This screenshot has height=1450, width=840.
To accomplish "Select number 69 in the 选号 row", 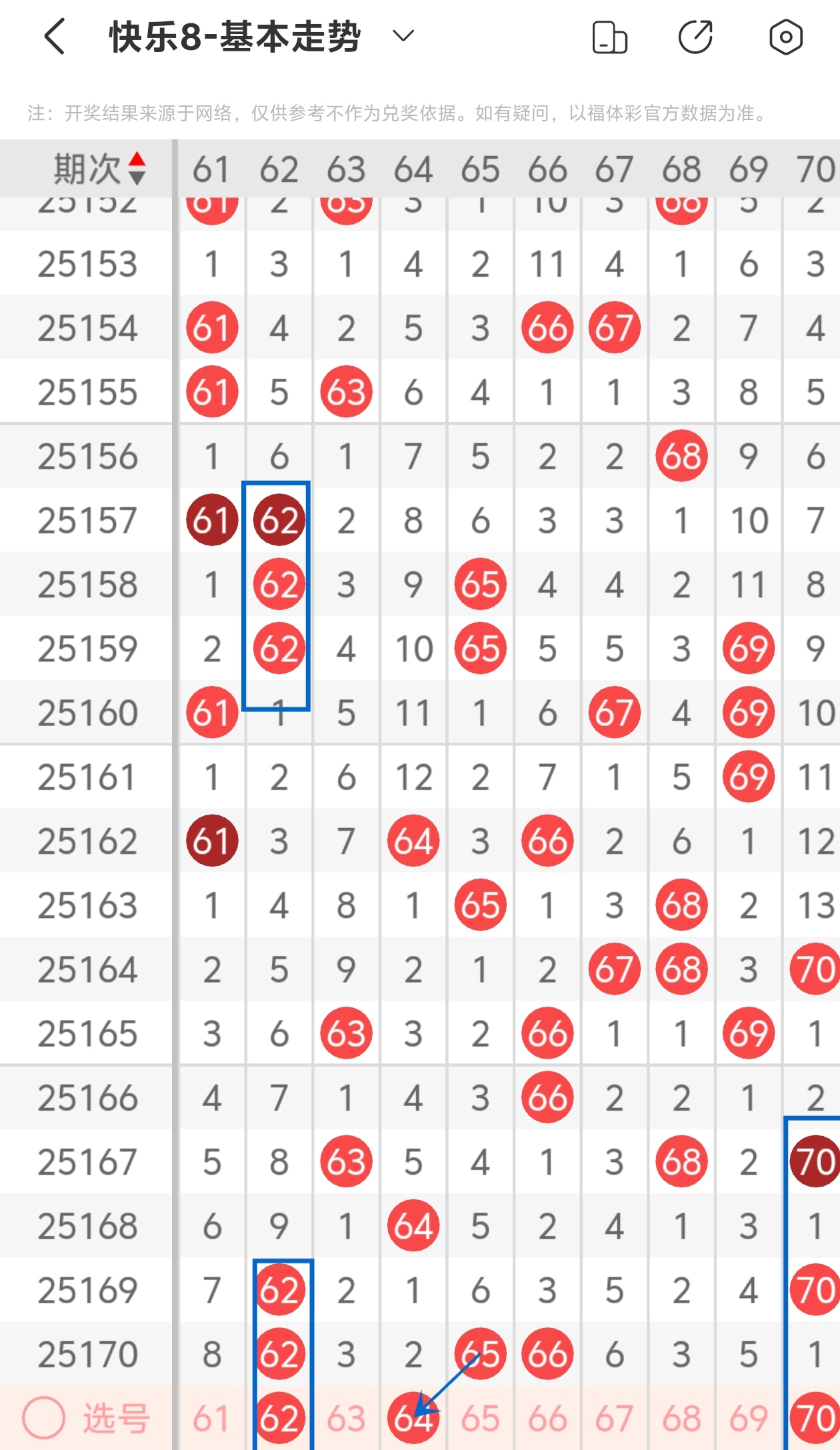I will [x=748, y=1418].
